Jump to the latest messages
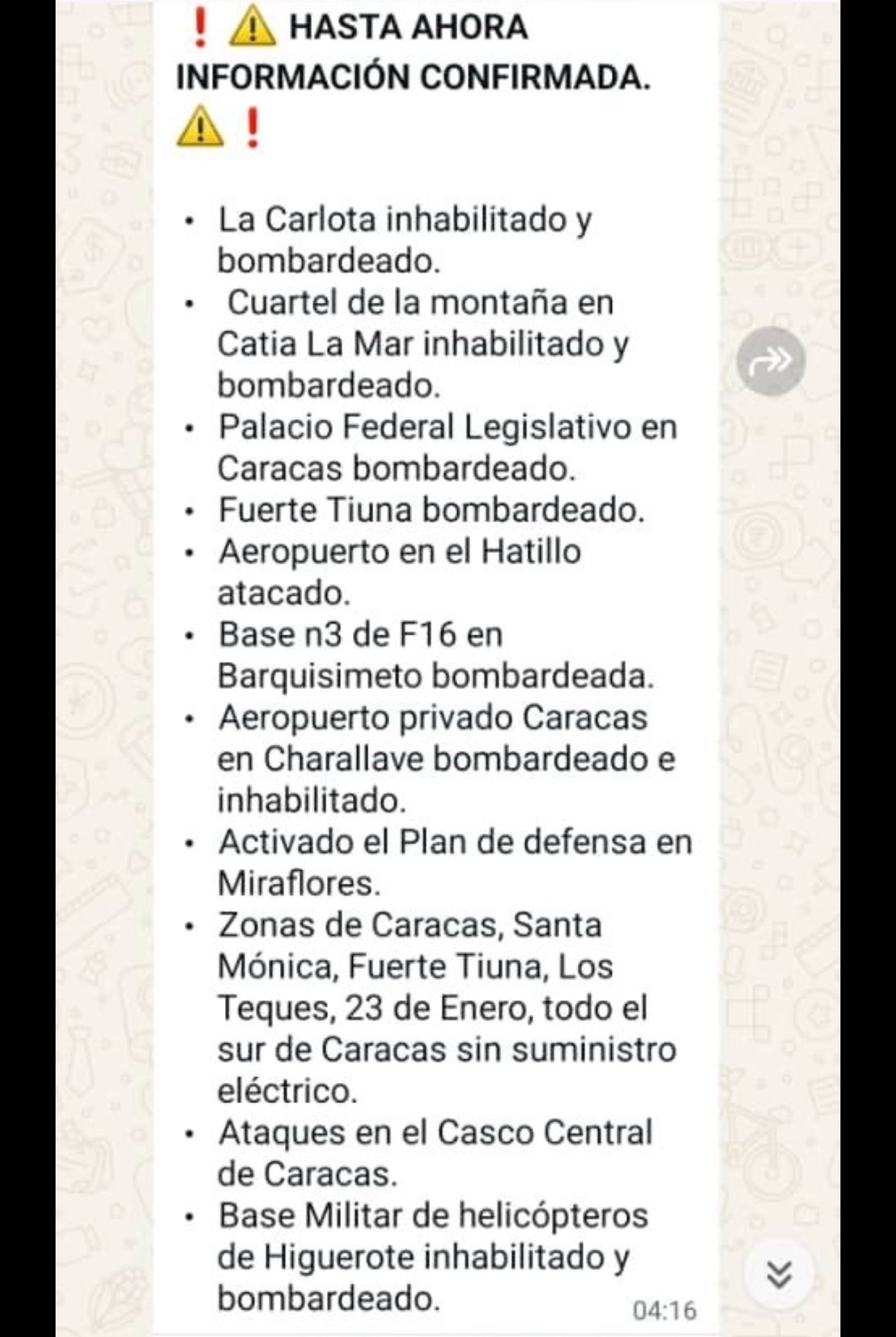Image resolution: width=896 pixels, height=1337 pixels. (x=779, y=1274)
